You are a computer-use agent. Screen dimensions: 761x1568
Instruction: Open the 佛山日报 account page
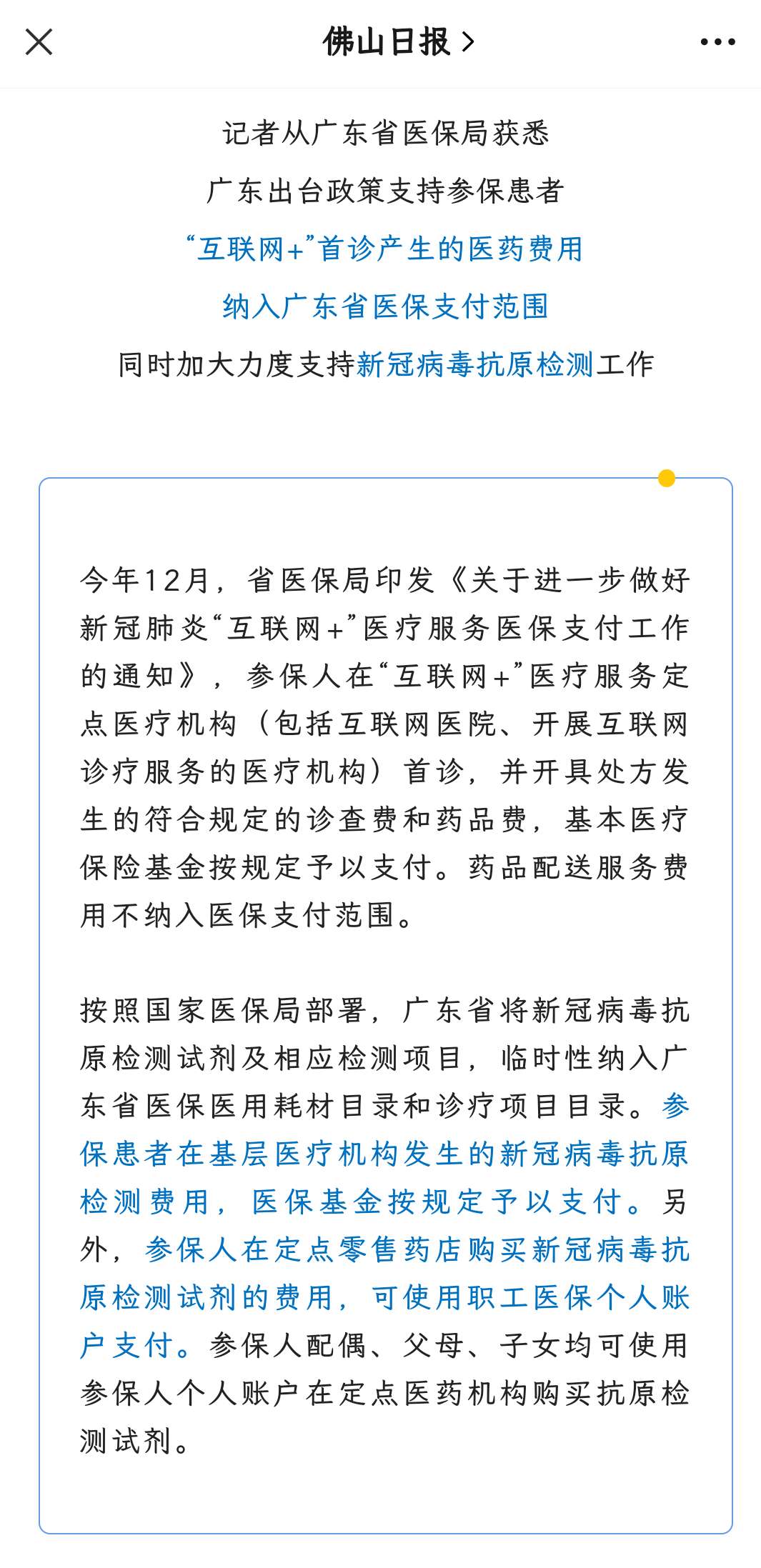(x=398, y=42)
